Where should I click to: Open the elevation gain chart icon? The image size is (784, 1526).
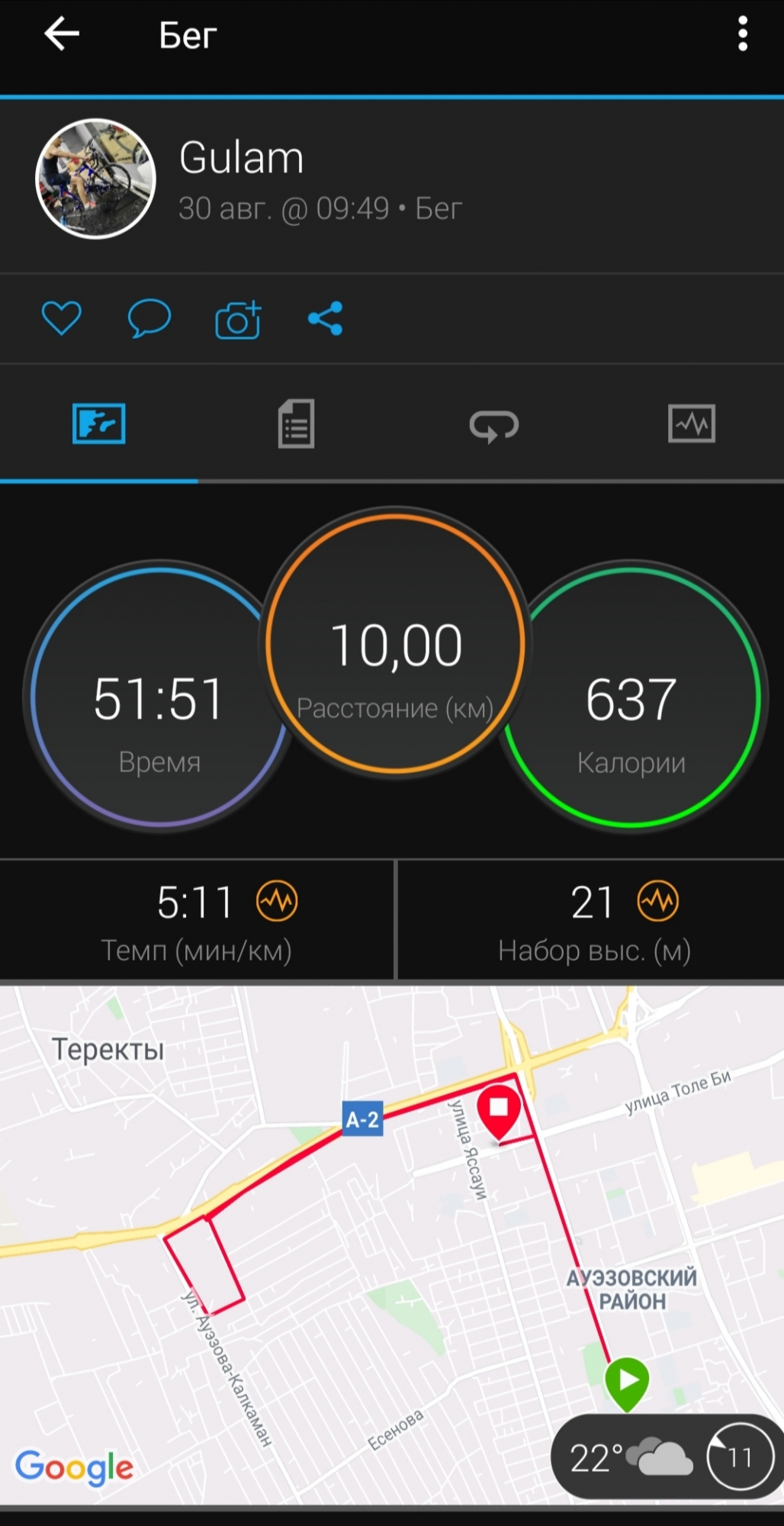coord(657,901)
